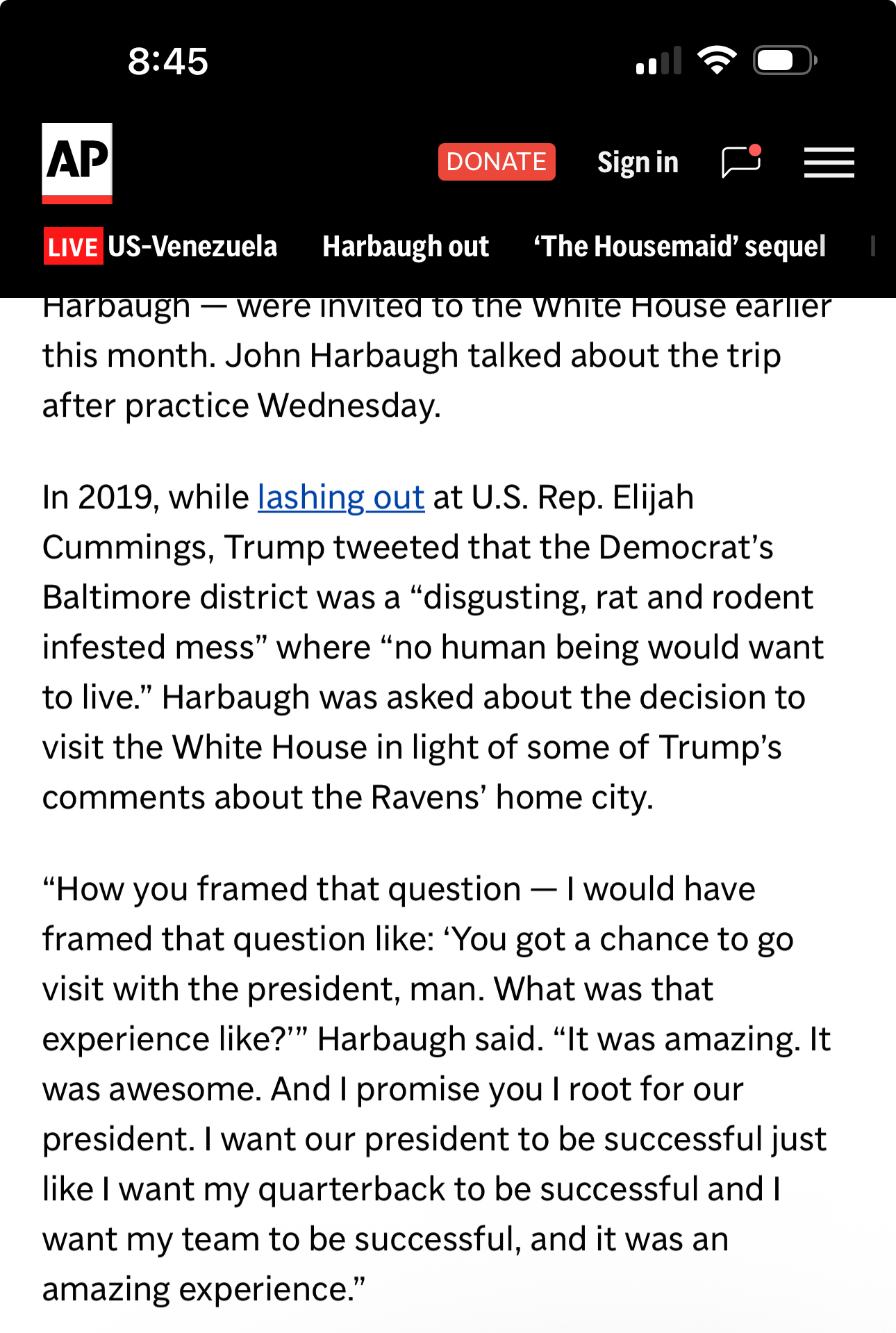
Task: Open the Harbaugh out topic
Action: (406, 247)
